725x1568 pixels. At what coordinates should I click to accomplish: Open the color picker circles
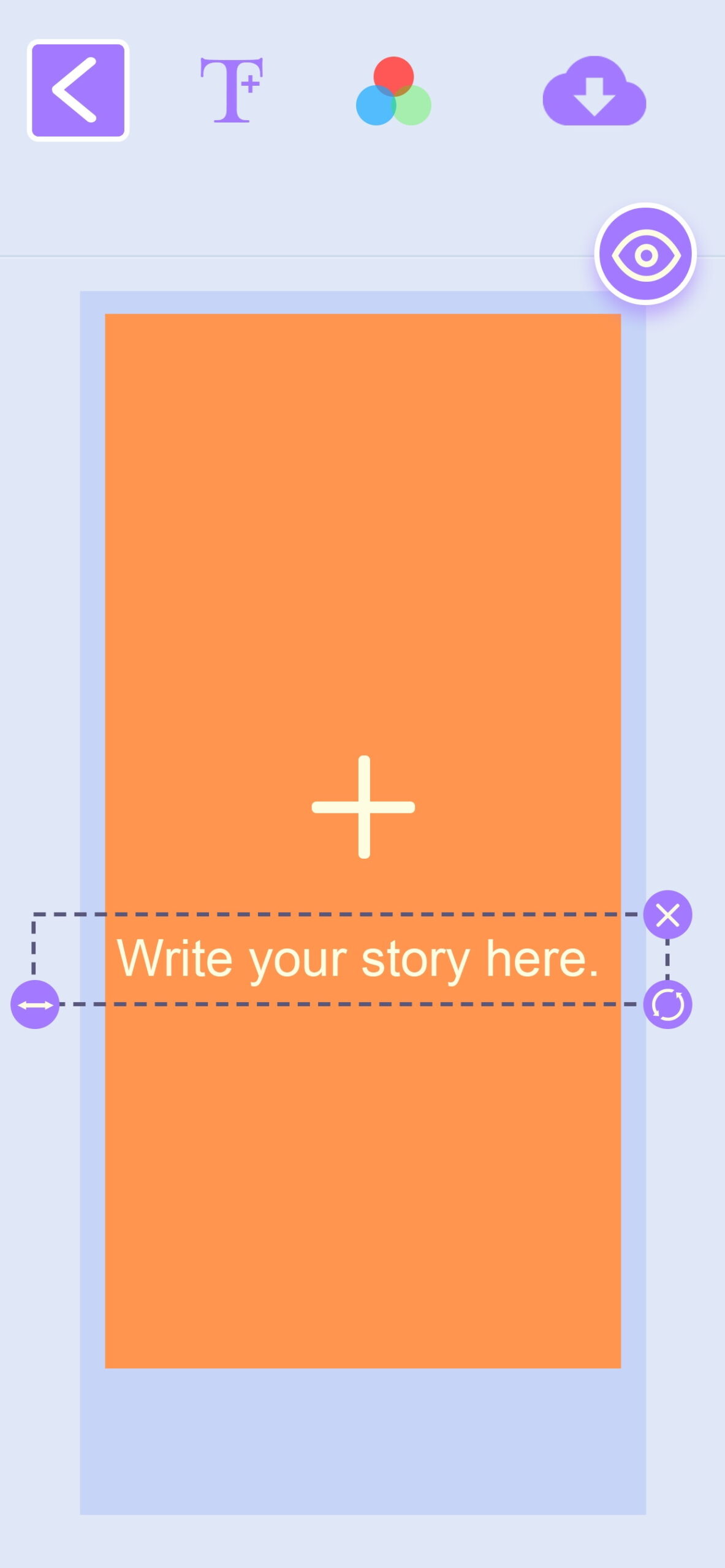click(x=393, y=91)
